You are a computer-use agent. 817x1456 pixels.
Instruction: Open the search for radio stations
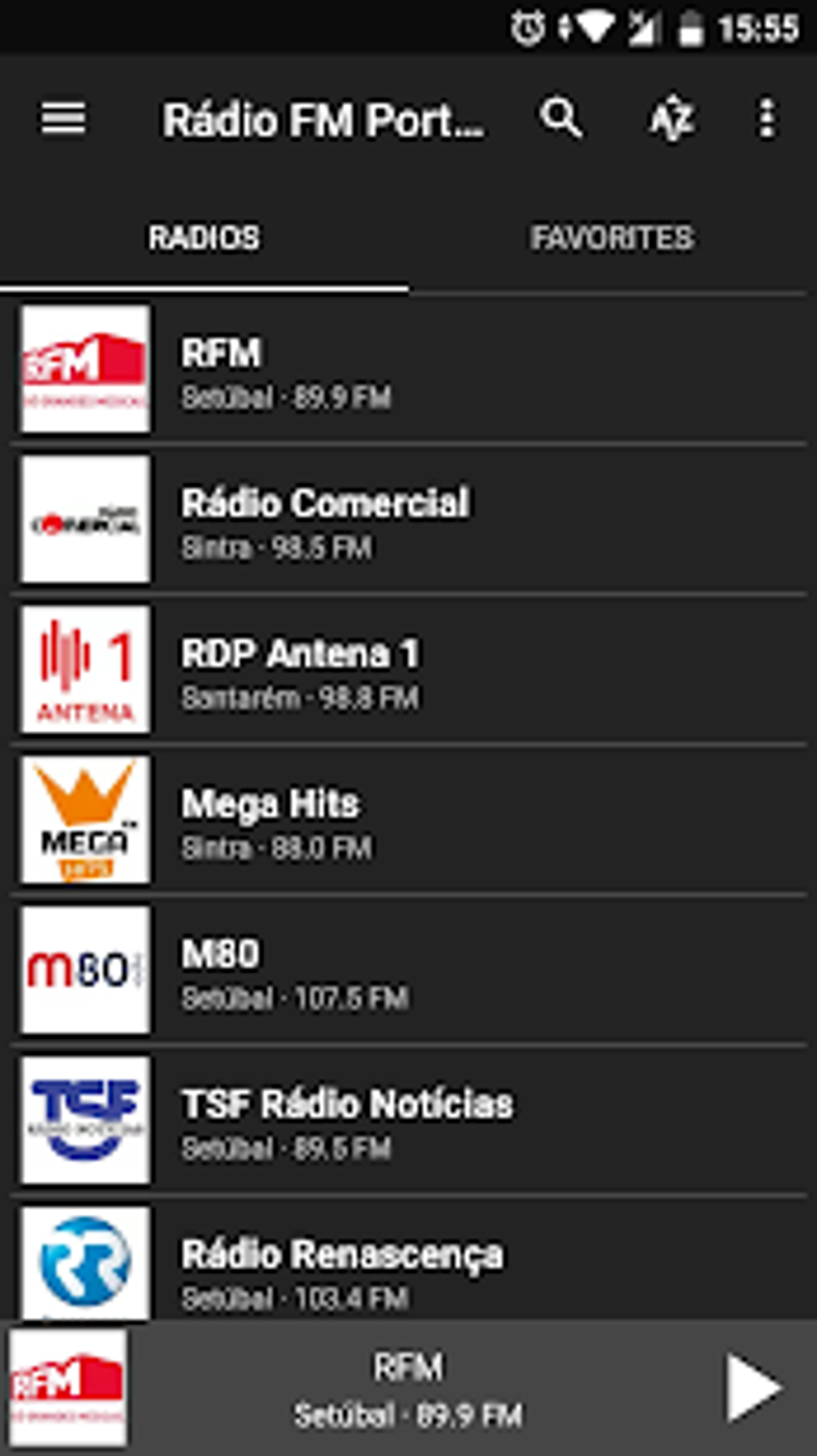(561, 120)
